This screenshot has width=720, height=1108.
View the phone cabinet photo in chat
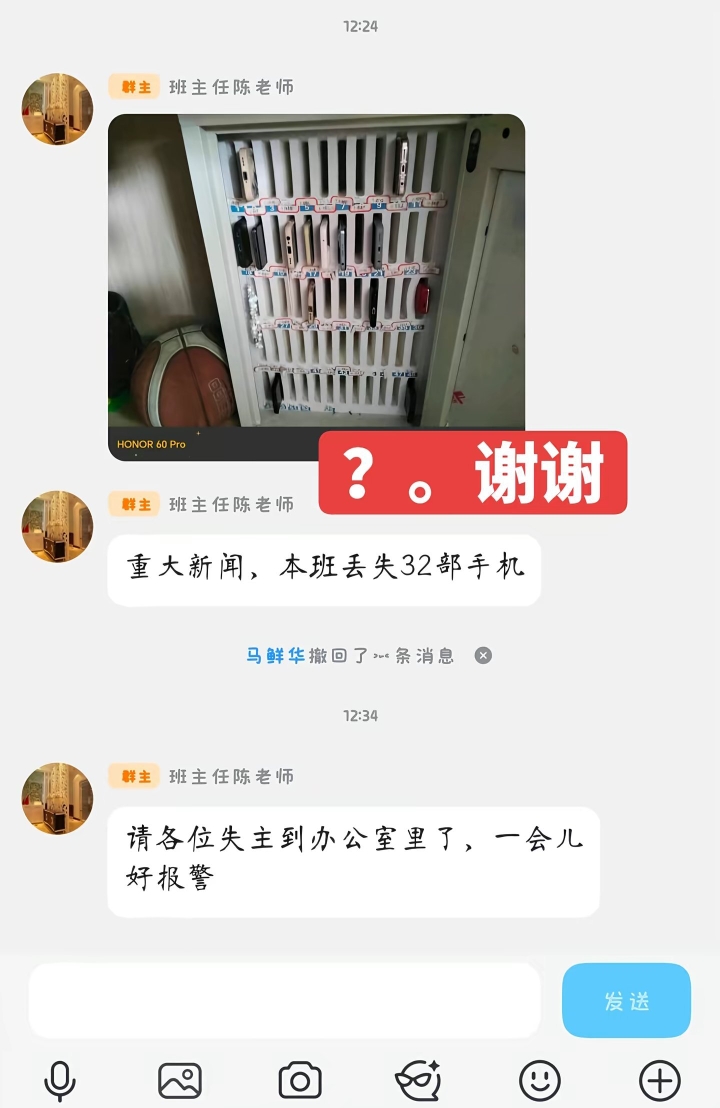pyautogui.click(x=316, y=287)
